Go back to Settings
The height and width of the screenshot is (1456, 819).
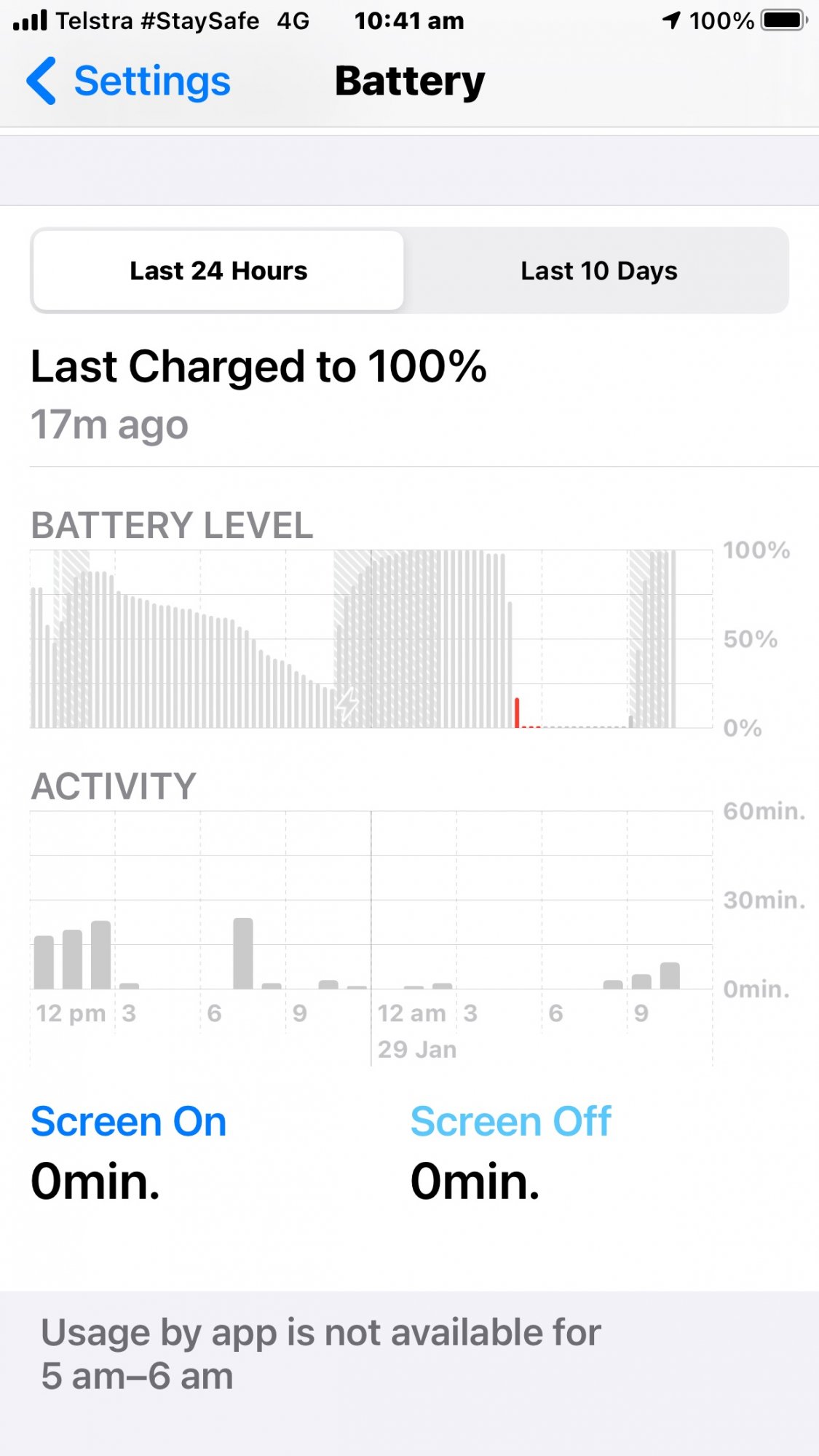[129, 81]
